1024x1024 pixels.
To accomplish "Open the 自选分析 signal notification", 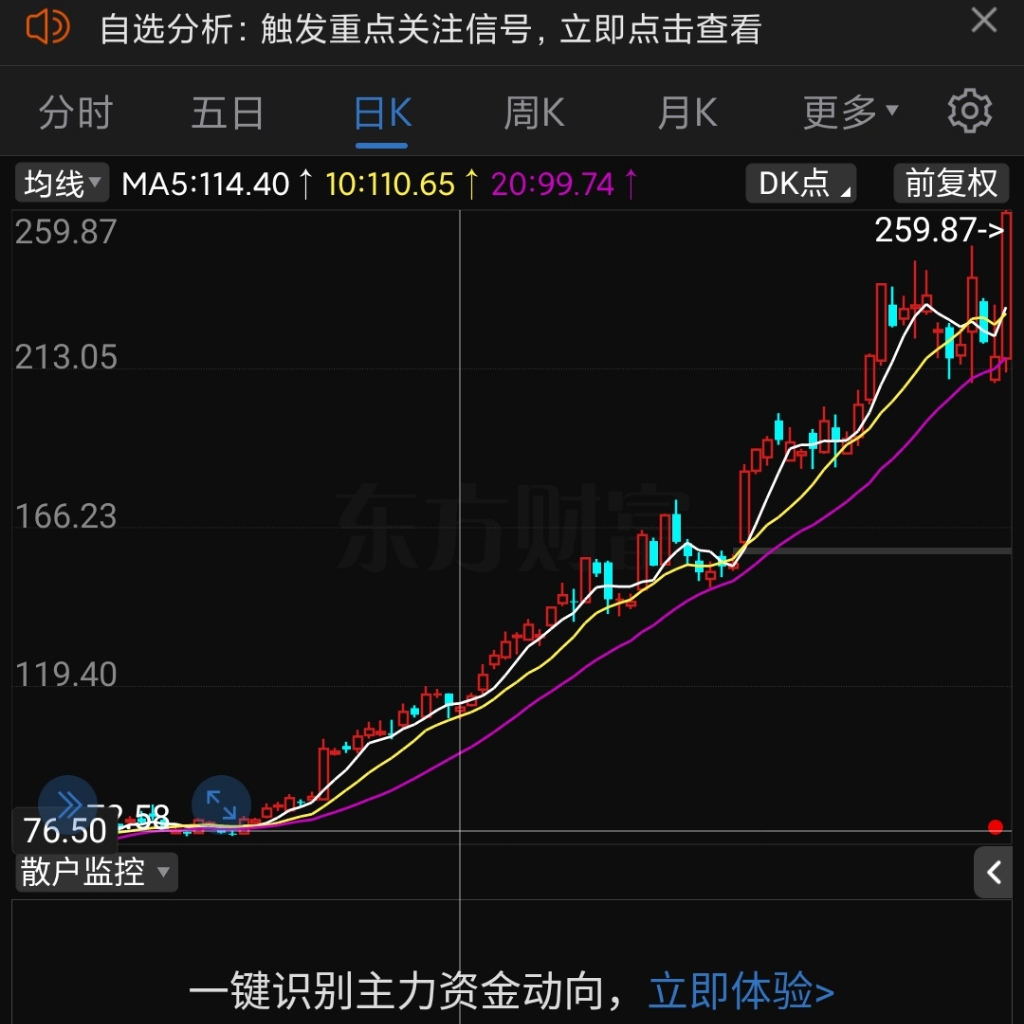I will (430, 29).
